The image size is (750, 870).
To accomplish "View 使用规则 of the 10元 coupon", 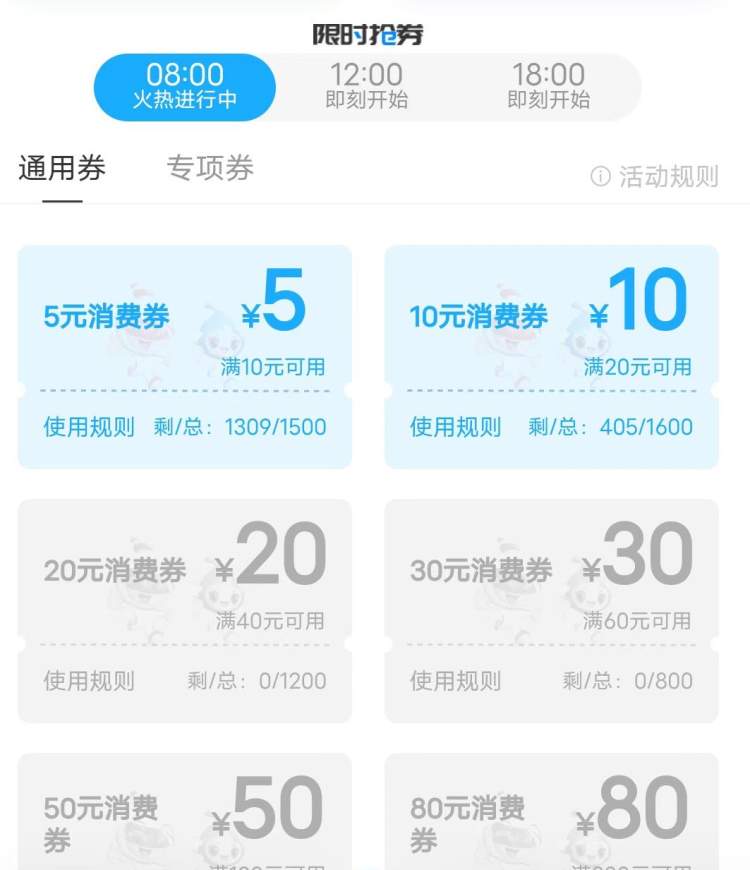I will 455,427.
